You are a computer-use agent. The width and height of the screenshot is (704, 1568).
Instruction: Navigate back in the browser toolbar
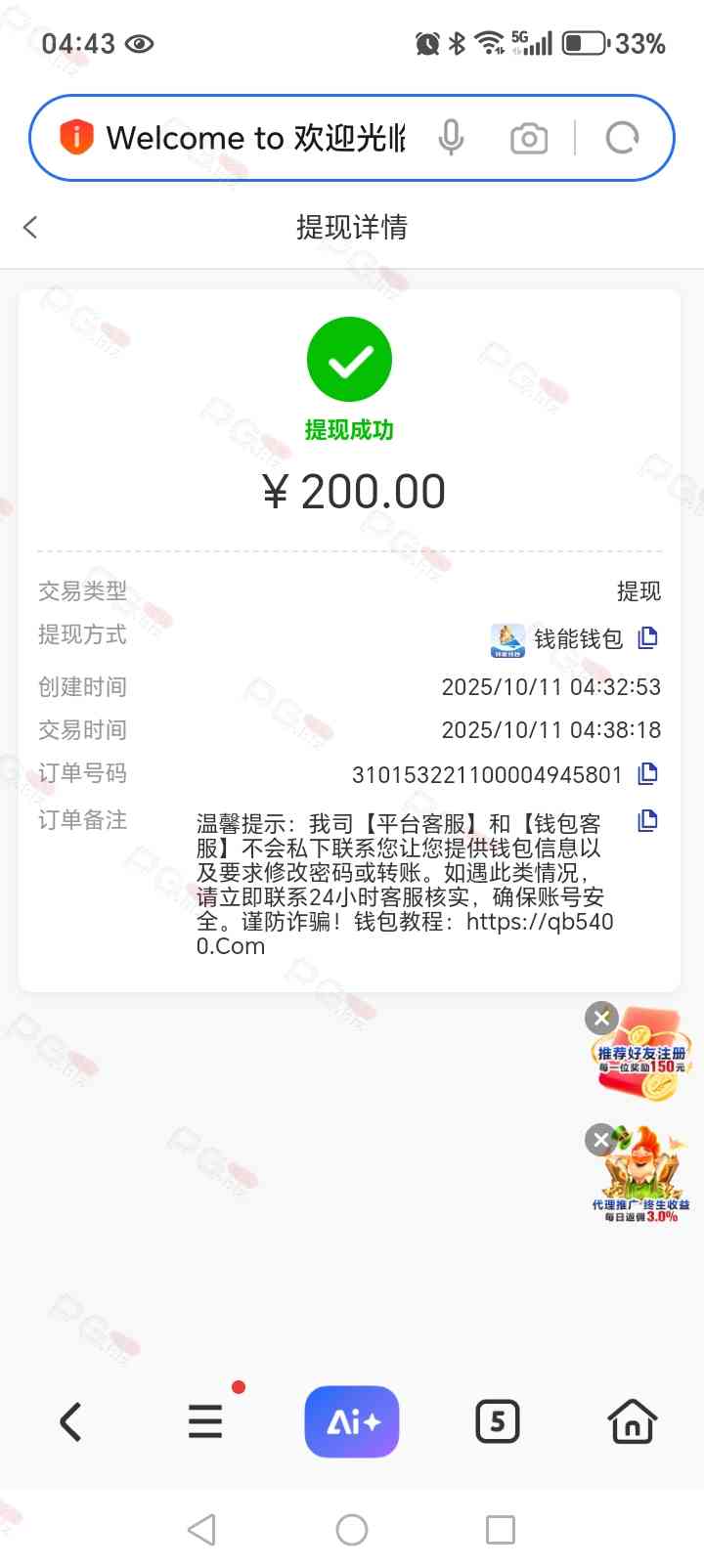[x=70, y=1421]
